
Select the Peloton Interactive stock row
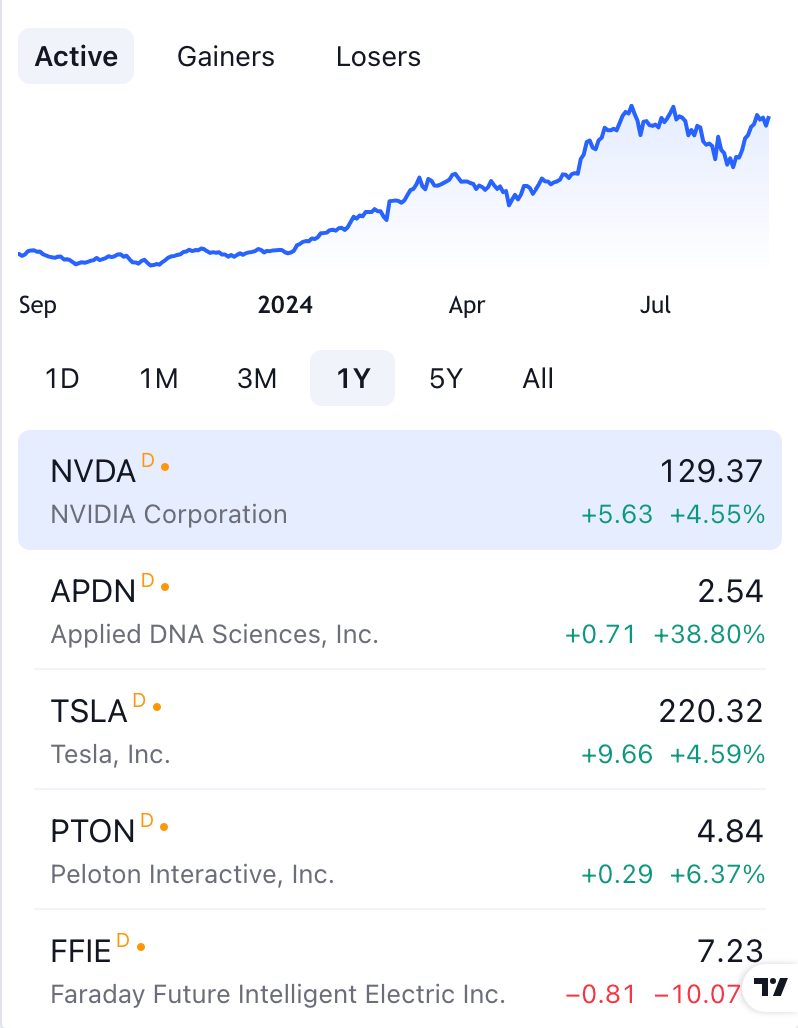[400, 850]
